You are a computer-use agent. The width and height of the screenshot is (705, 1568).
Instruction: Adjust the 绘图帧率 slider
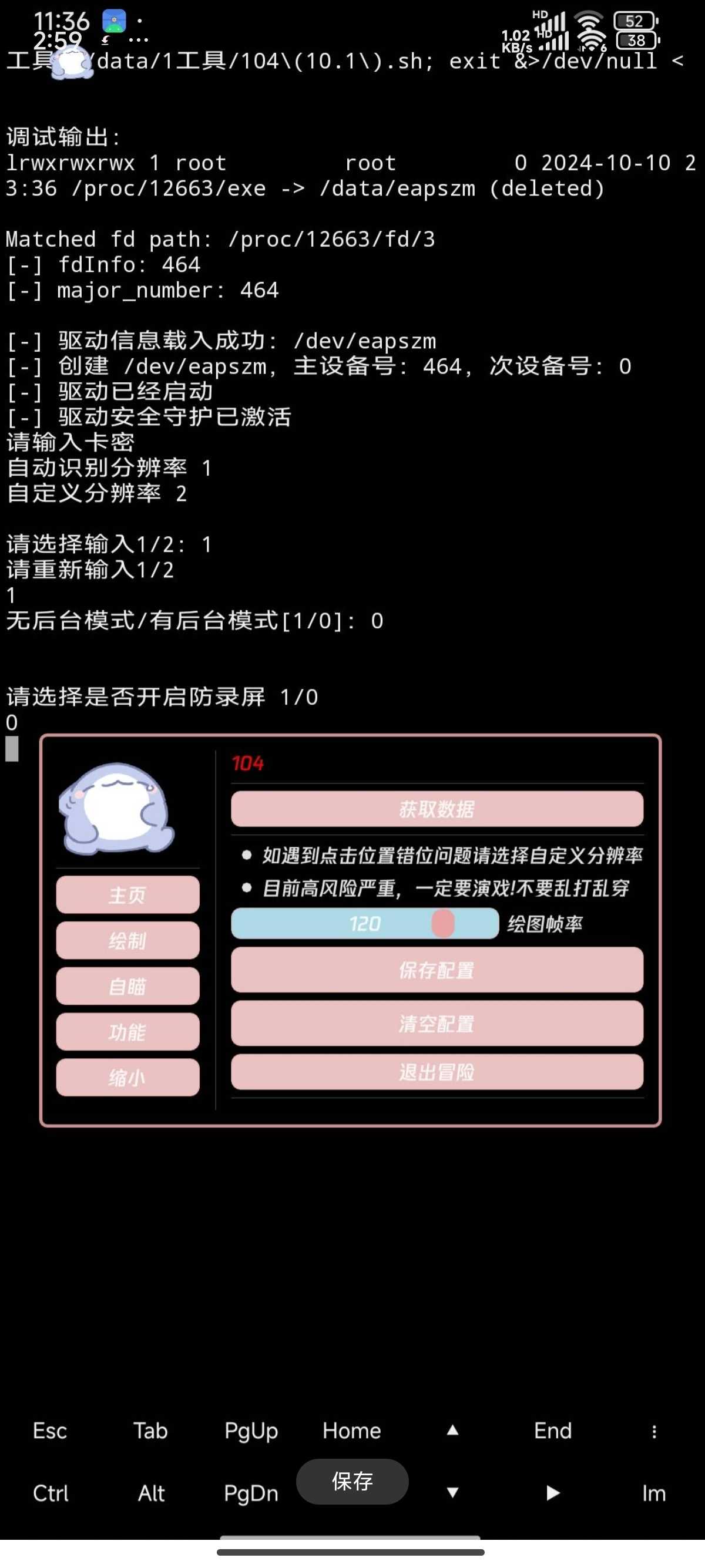click(442, 923)
